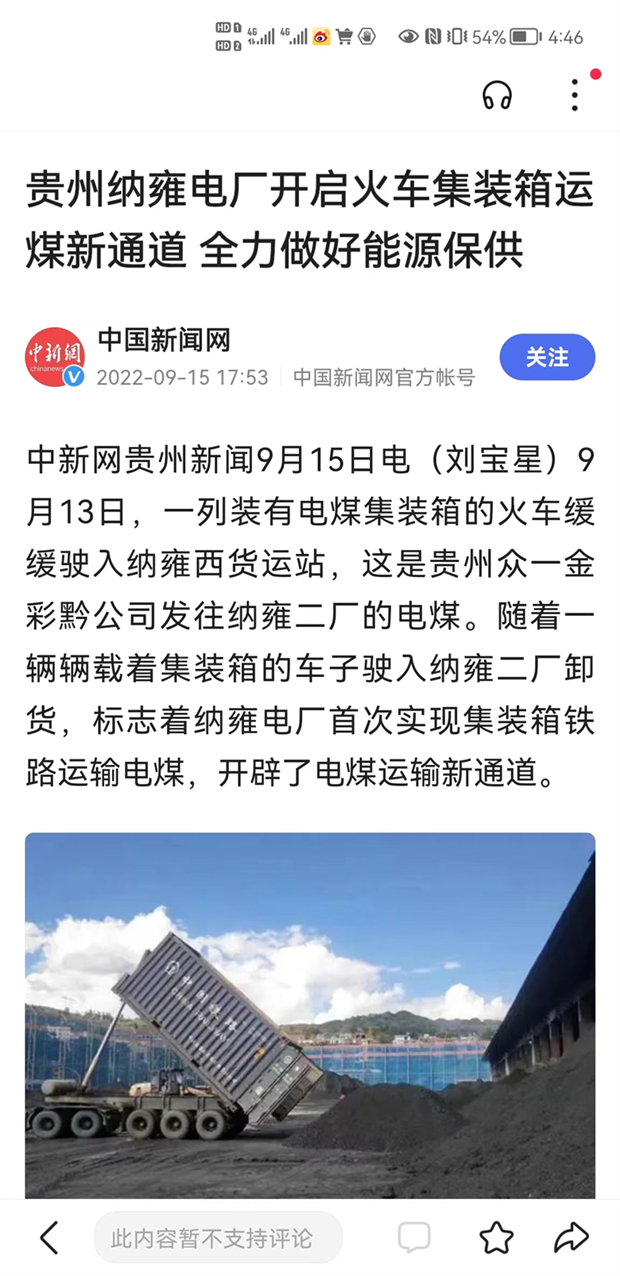Open the 中国新闻网 account profile
The width and height of the screenshot is (620, 1276).
tap(164, 341)
